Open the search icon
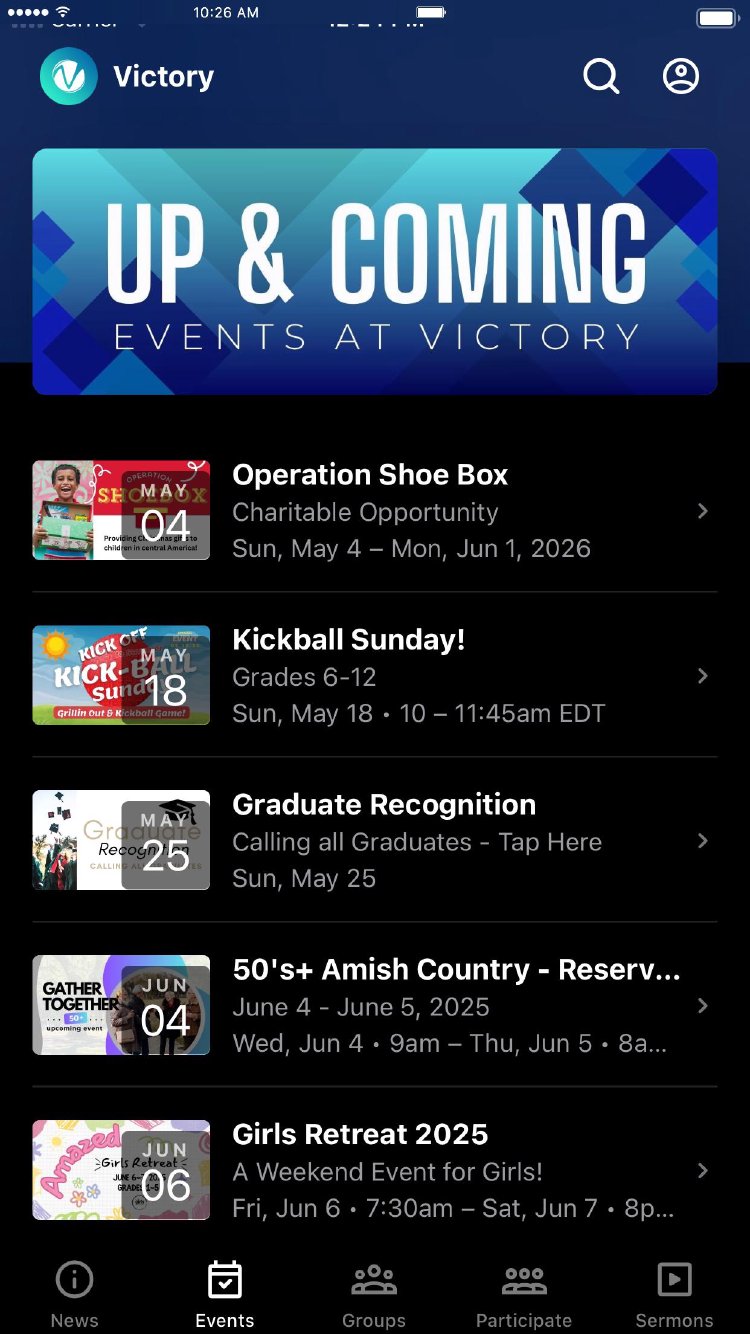The width and height of the screenshot is (750, 1334). click(601, 76)
